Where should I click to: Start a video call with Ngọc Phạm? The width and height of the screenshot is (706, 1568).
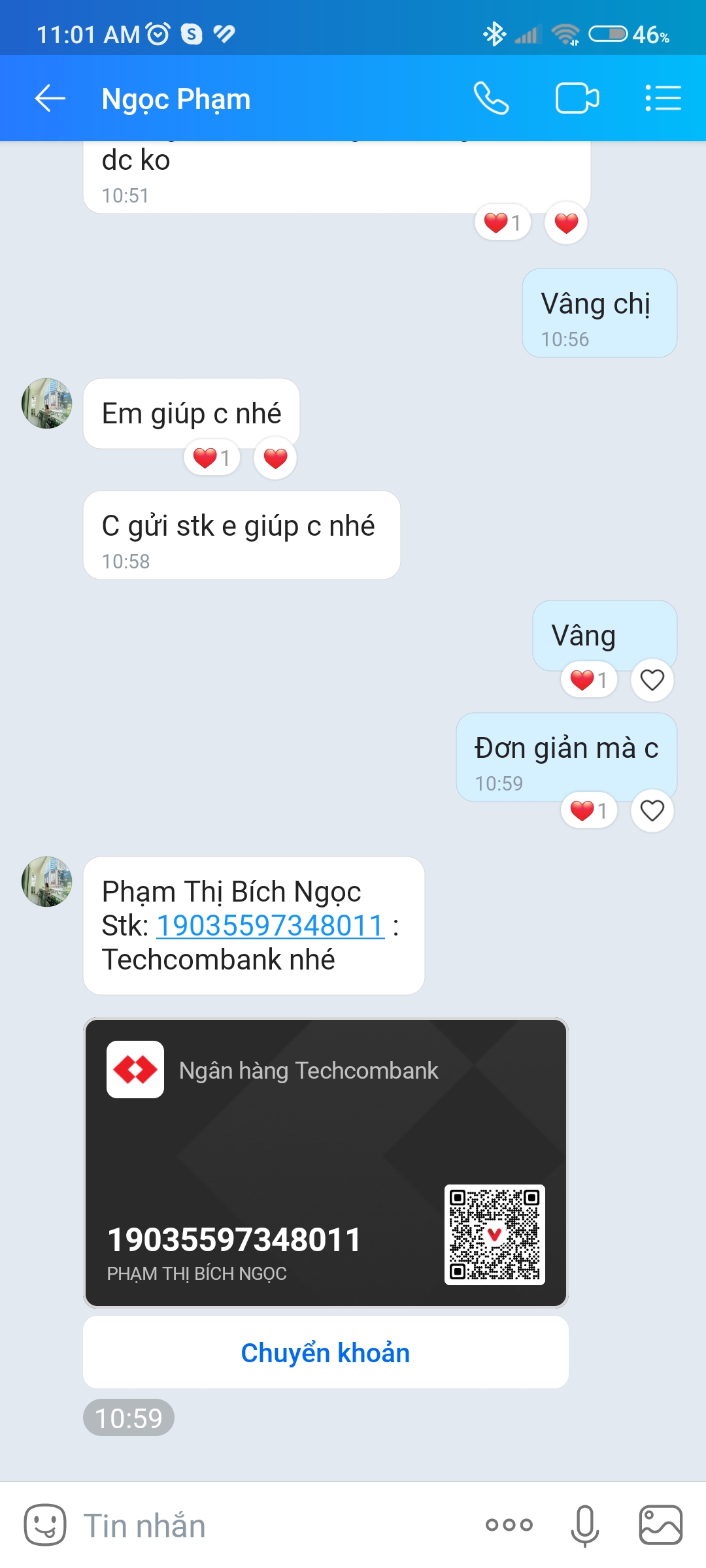tap(577, 99)
